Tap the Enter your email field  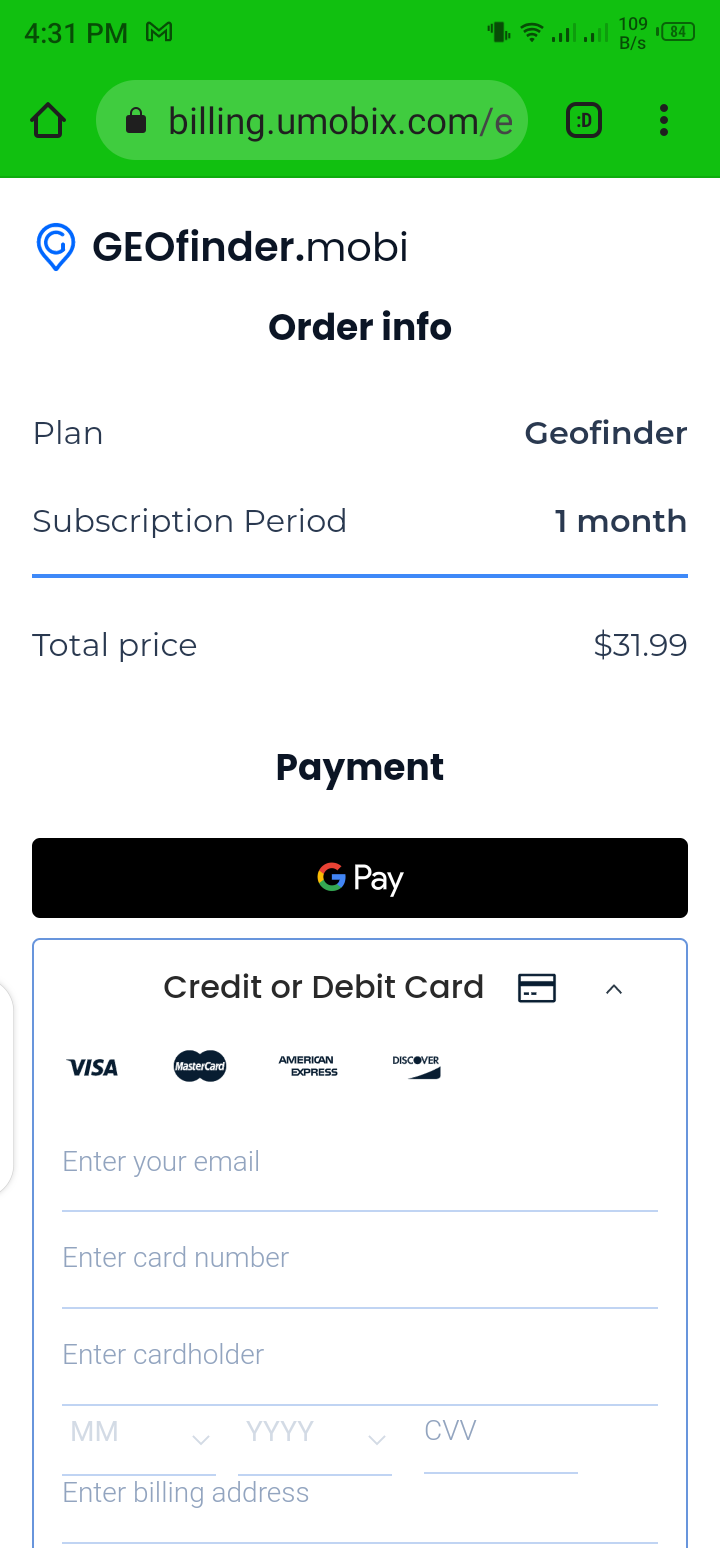[360, 1163]
